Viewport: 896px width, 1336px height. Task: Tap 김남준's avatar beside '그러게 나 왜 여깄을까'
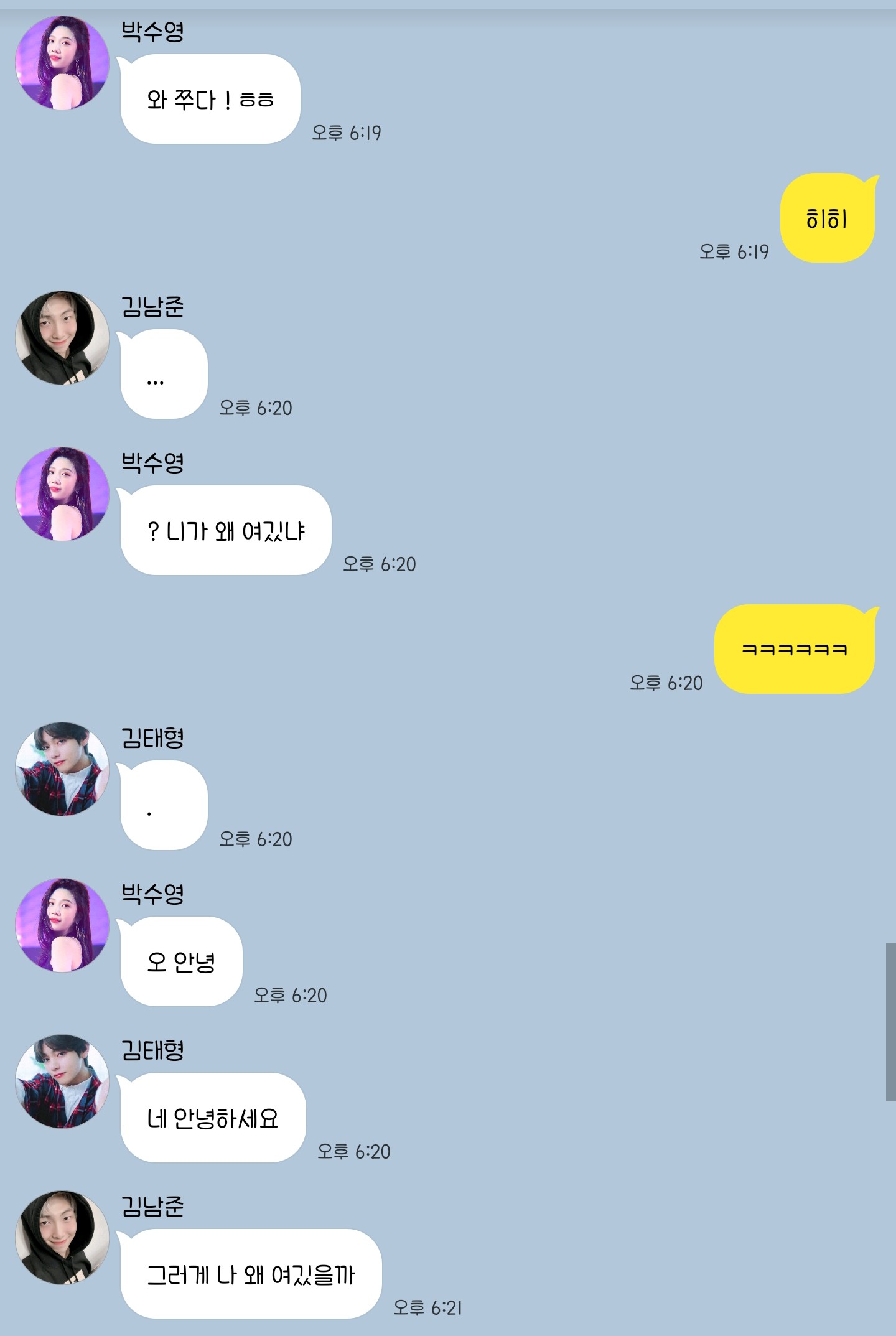(62, 1238)
